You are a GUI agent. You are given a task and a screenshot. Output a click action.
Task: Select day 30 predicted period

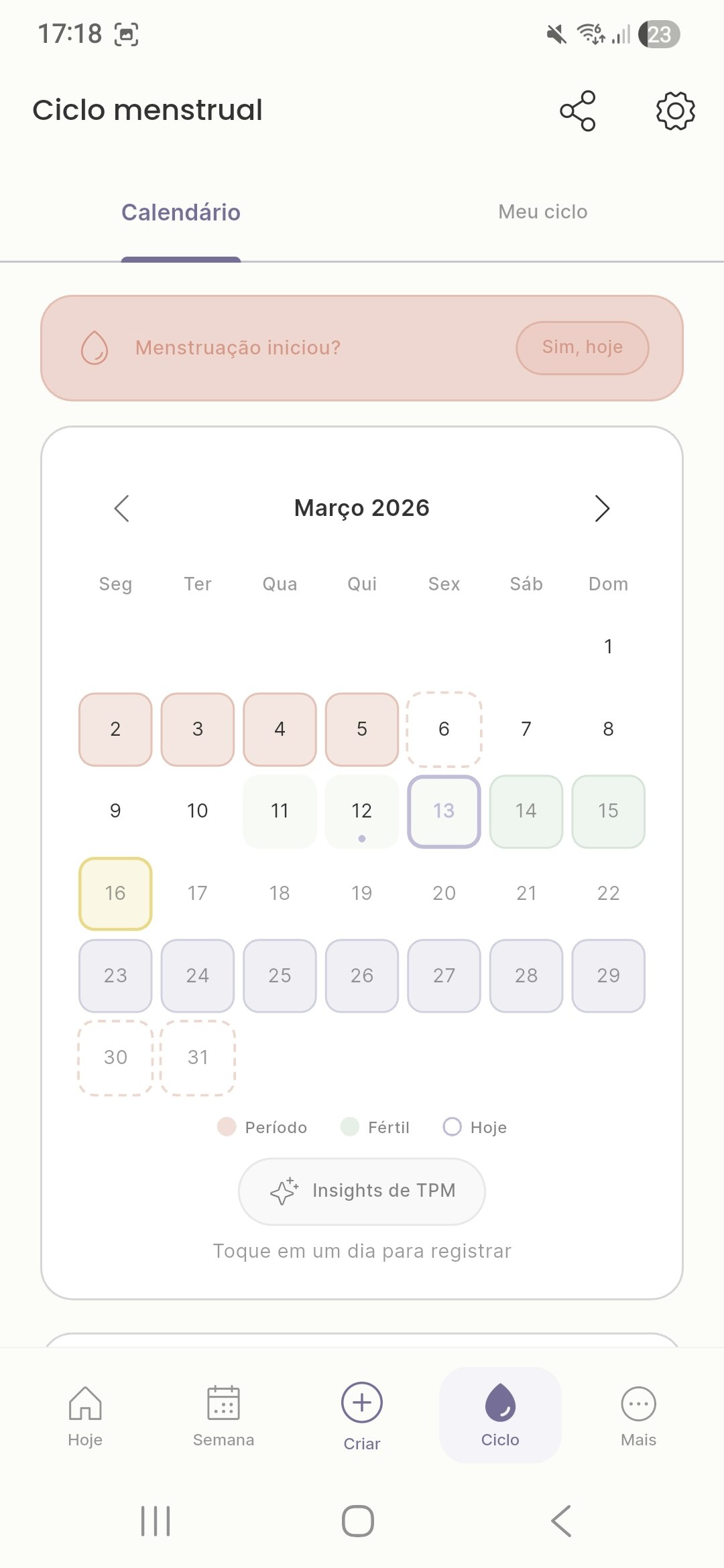(115, 1057)
